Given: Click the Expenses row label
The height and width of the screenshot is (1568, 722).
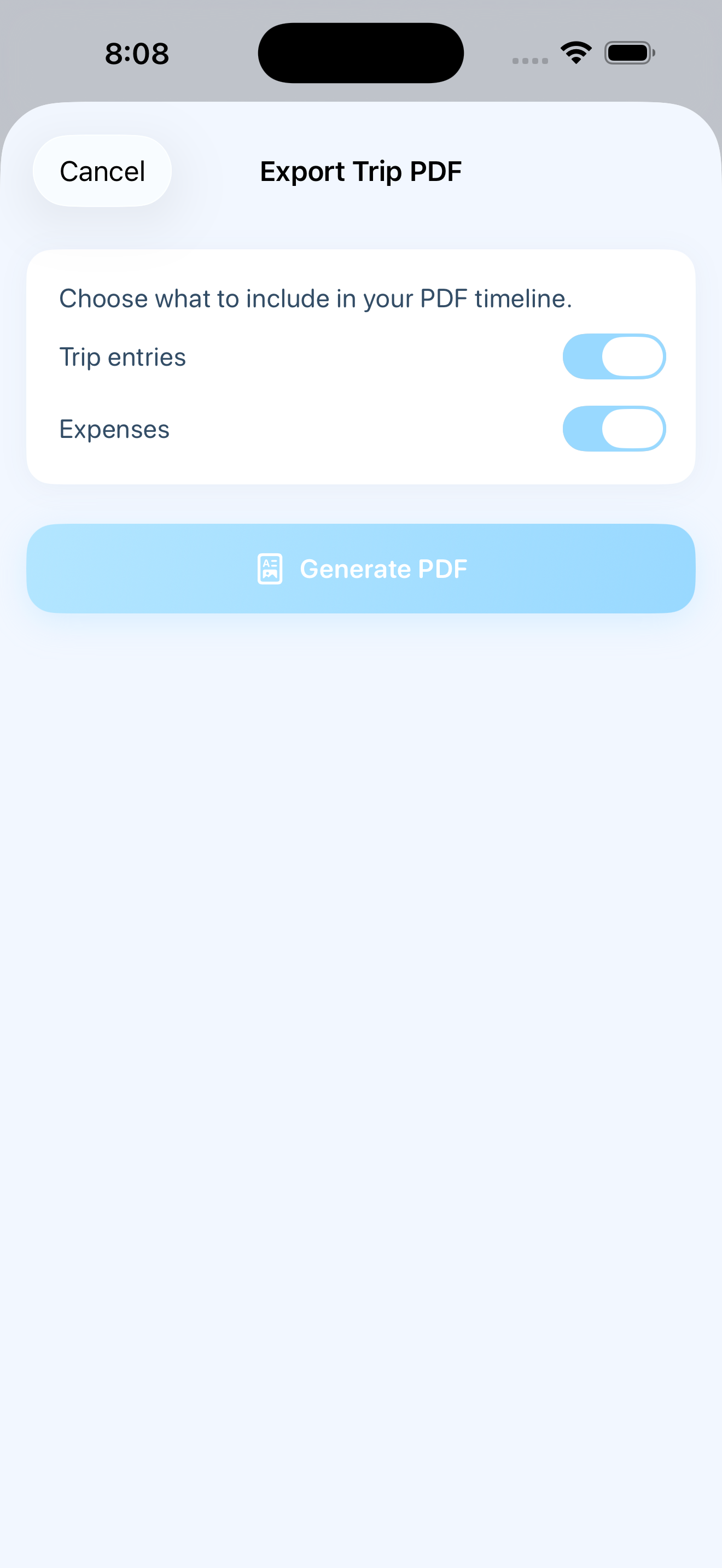Looking at the screenshot, I should coord(114,429).
